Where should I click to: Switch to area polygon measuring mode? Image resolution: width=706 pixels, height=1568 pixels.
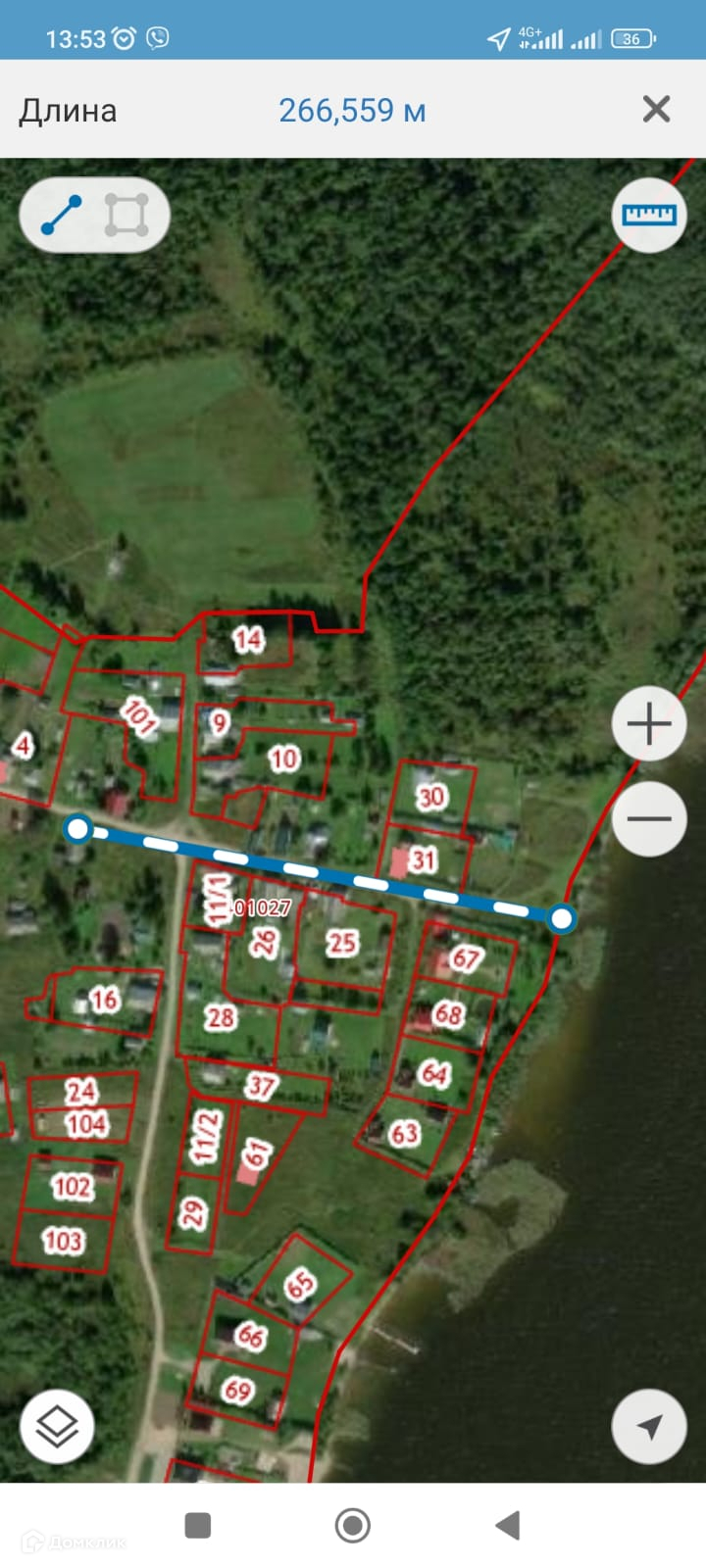[x=126, y=215]
